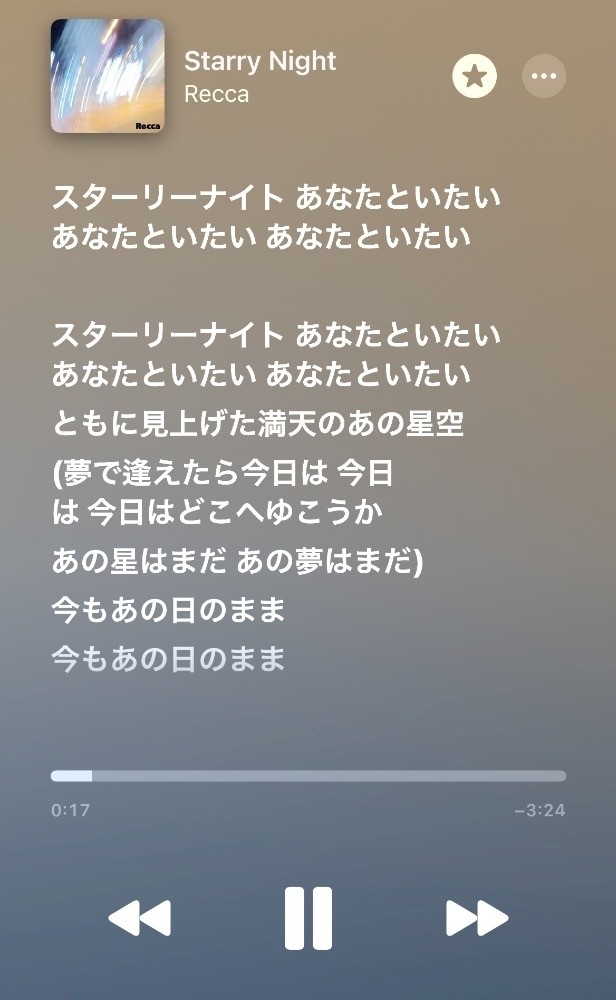This screenshot has height=1000, width=616.
Task: Tap the playback progress bar
Action: point(308,776)
